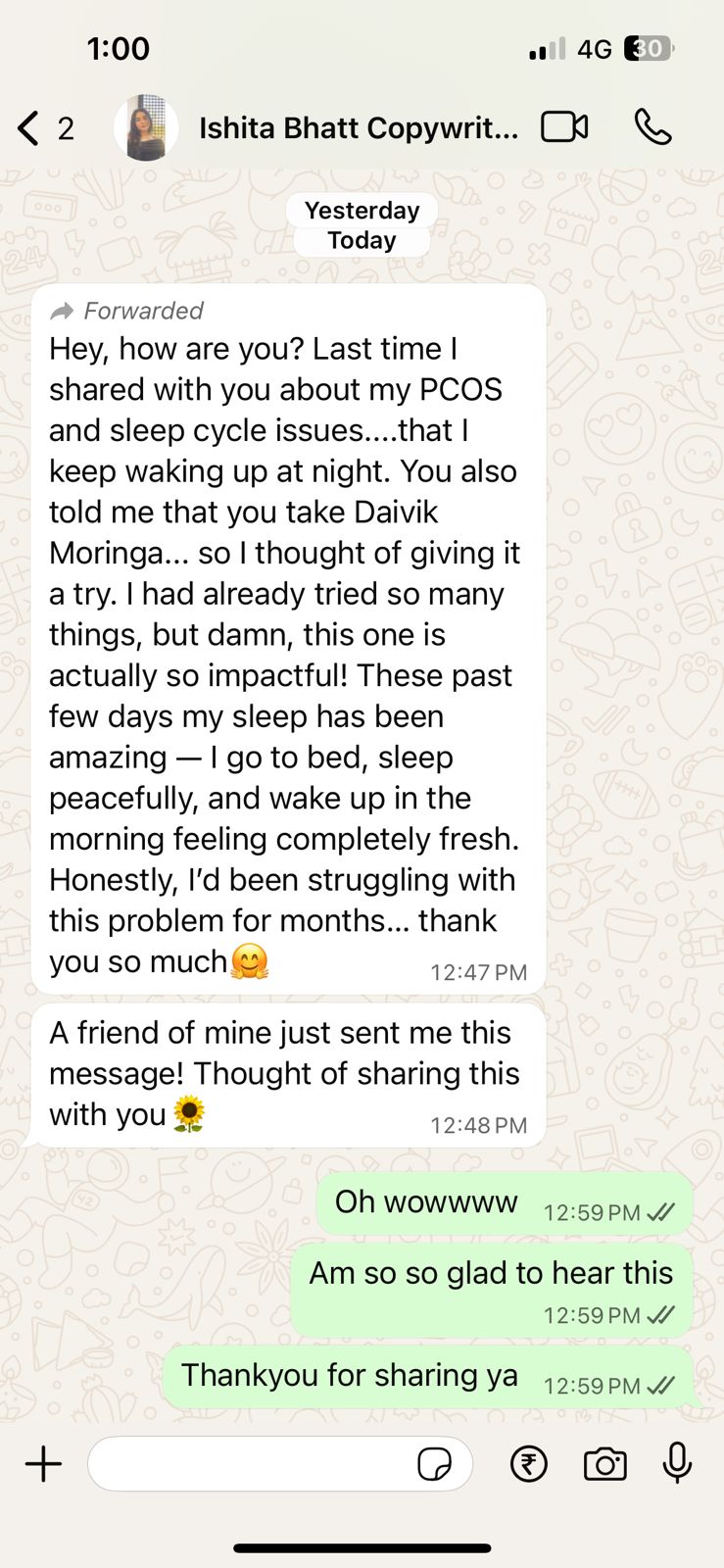724x1568 pixels.
Task: Open Ishita Bhatt Copywriter contact info
Action: [x=358, y=128]
